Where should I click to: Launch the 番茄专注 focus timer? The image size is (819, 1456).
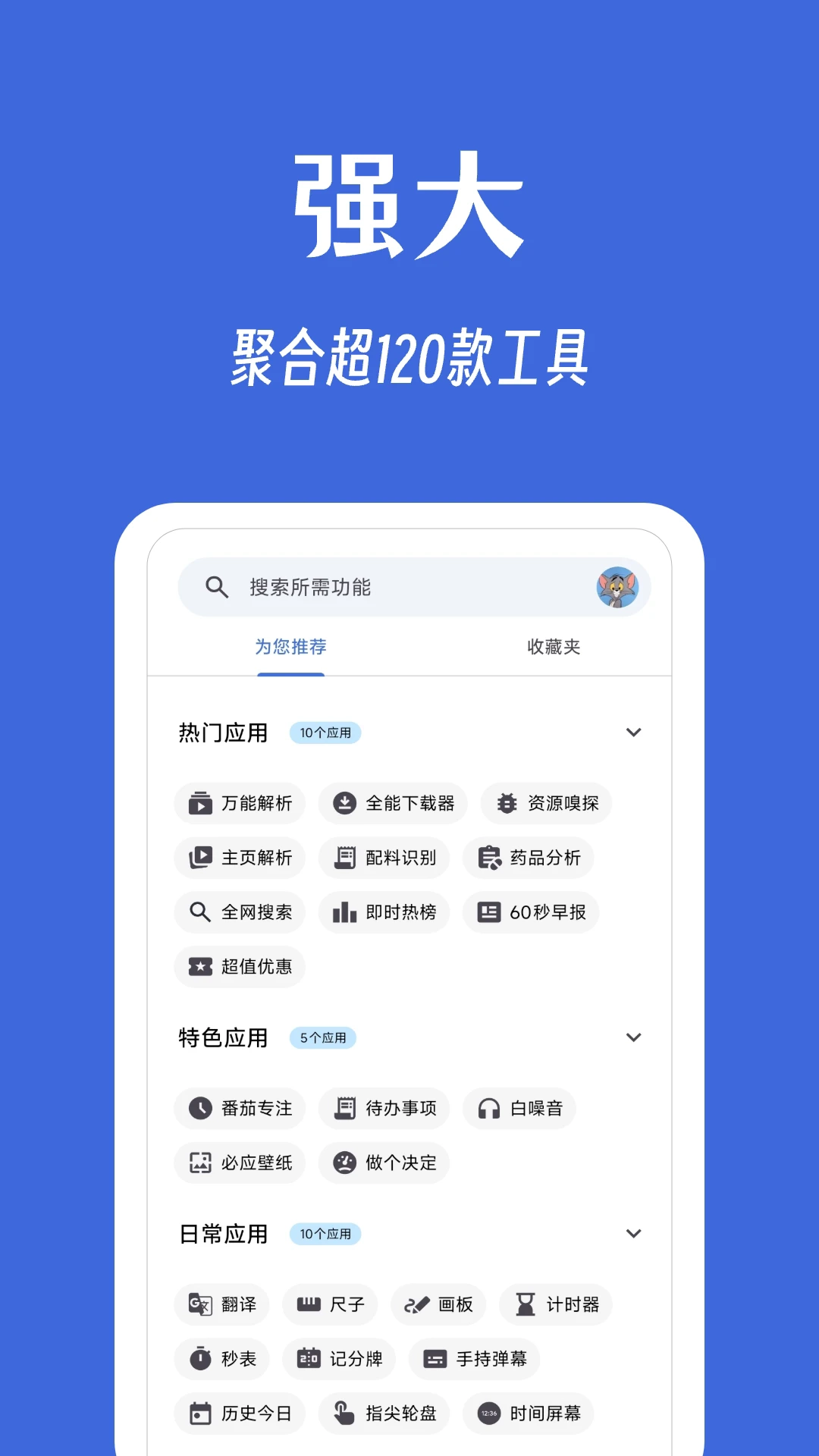[x=240, y=1108]
